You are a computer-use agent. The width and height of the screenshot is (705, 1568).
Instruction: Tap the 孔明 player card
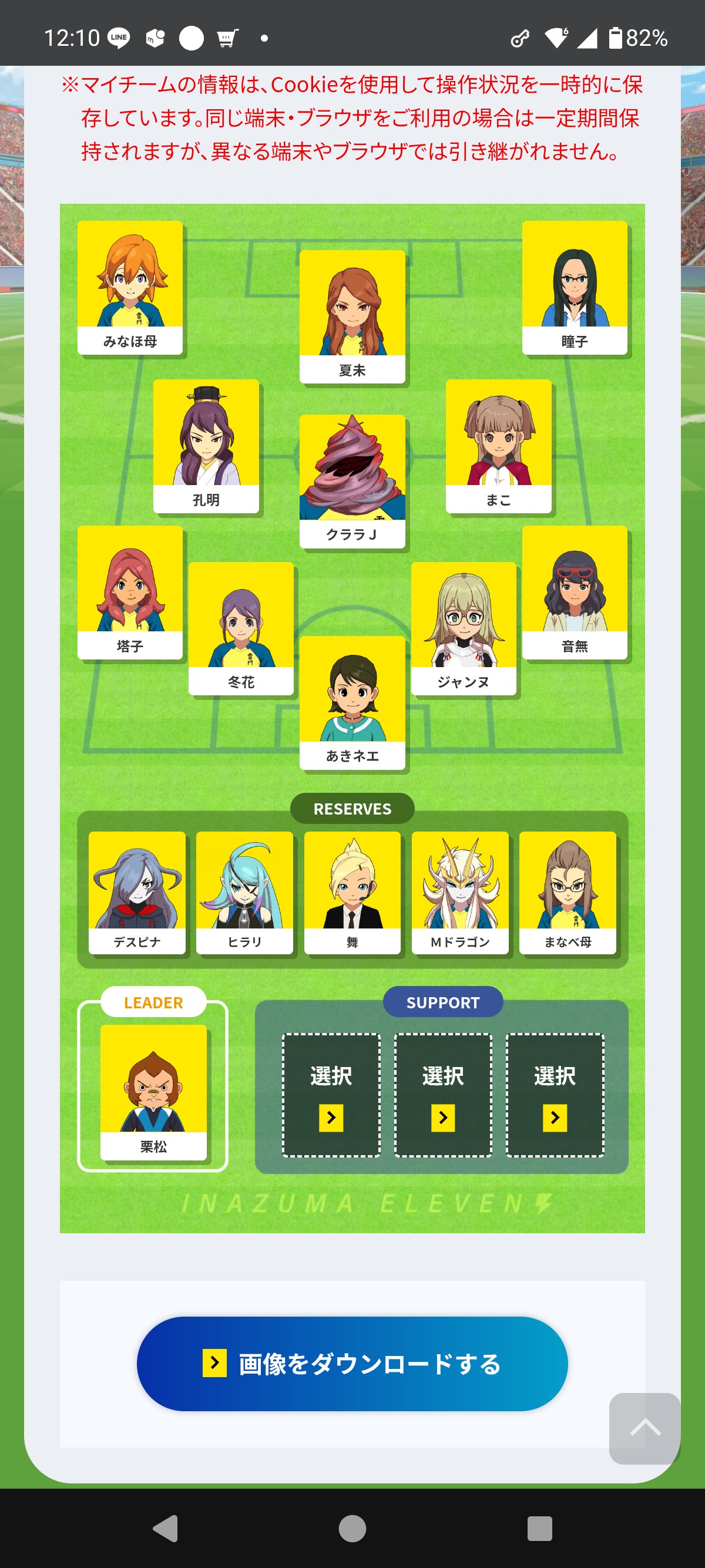206,446
